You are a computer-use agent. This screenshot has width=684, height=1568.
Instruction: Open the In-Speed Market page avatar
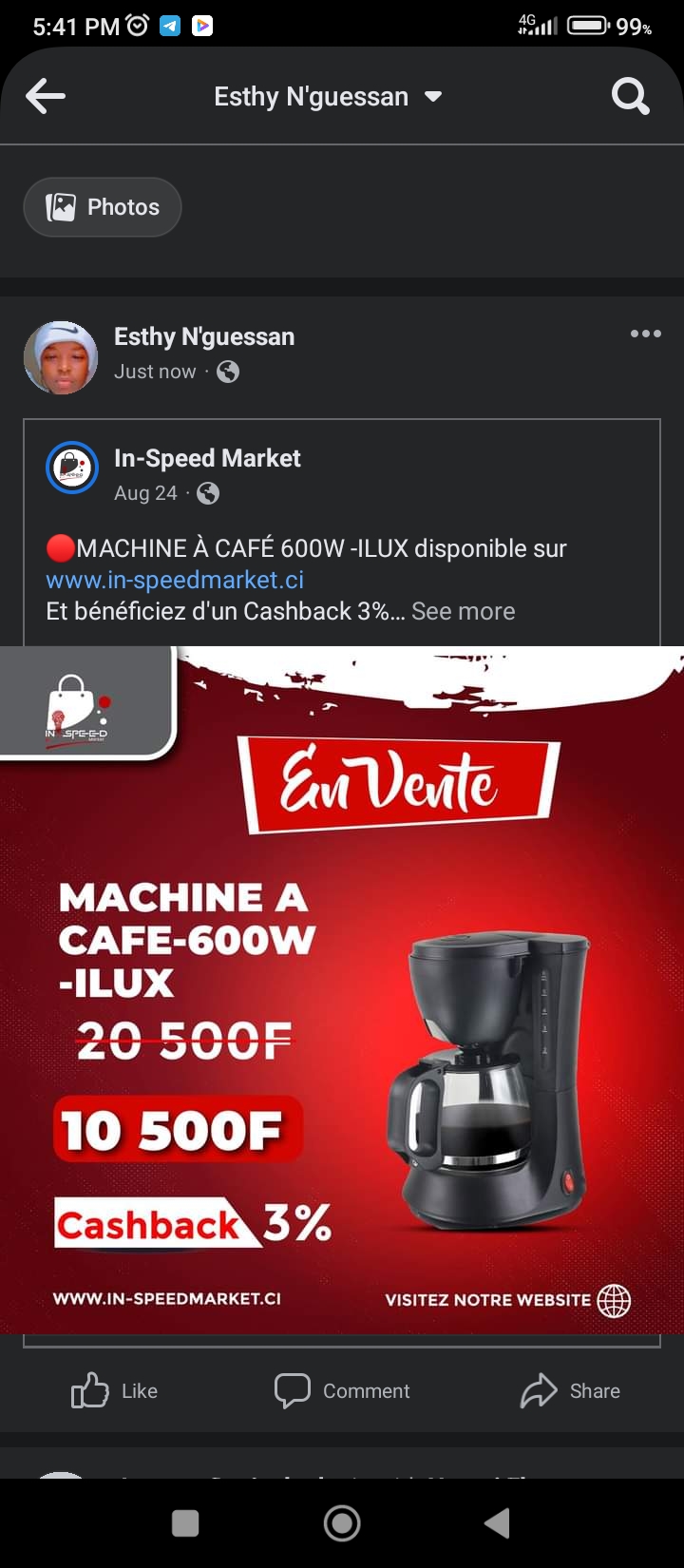pos(72,468)
